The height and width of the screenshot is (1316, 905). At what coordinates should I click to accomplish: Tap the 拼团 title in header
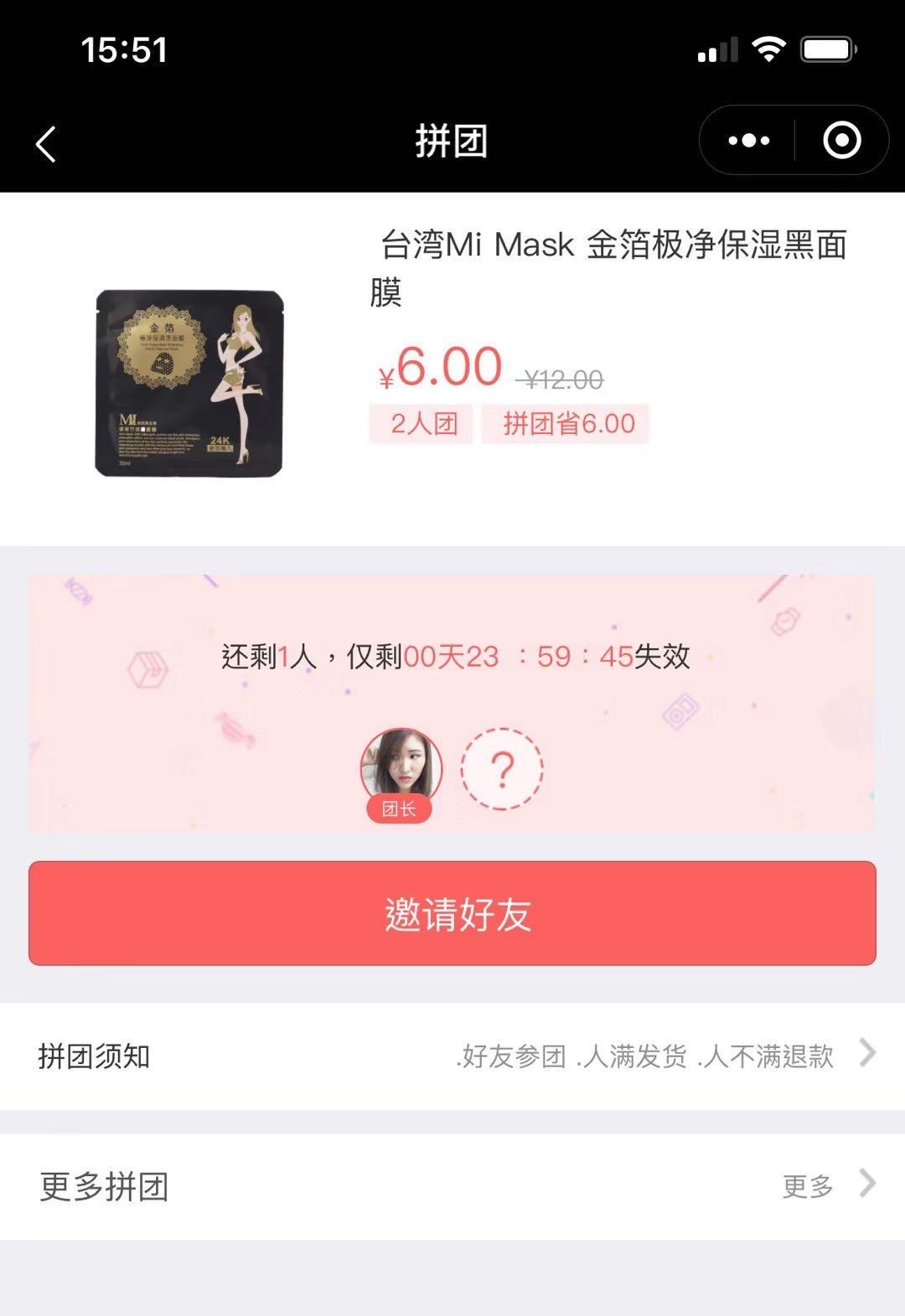click(x=452, y=139)
